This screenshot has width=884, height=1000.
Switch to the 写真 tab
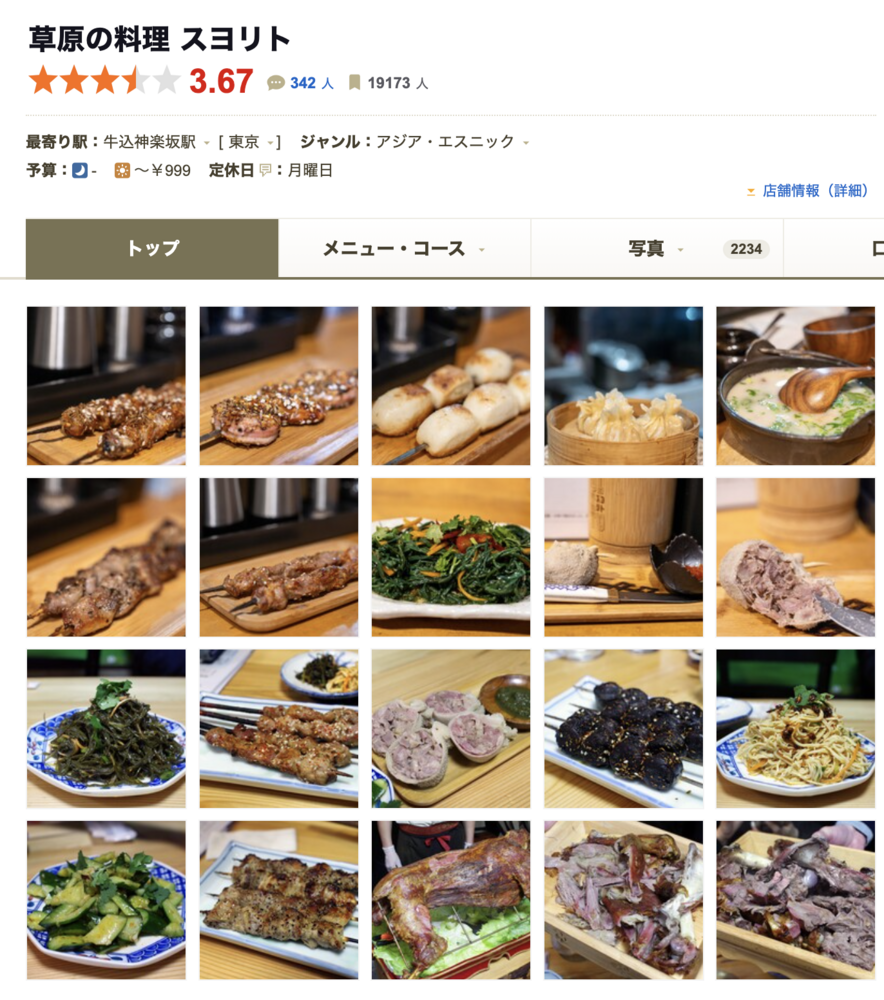[x=656, y=248]
